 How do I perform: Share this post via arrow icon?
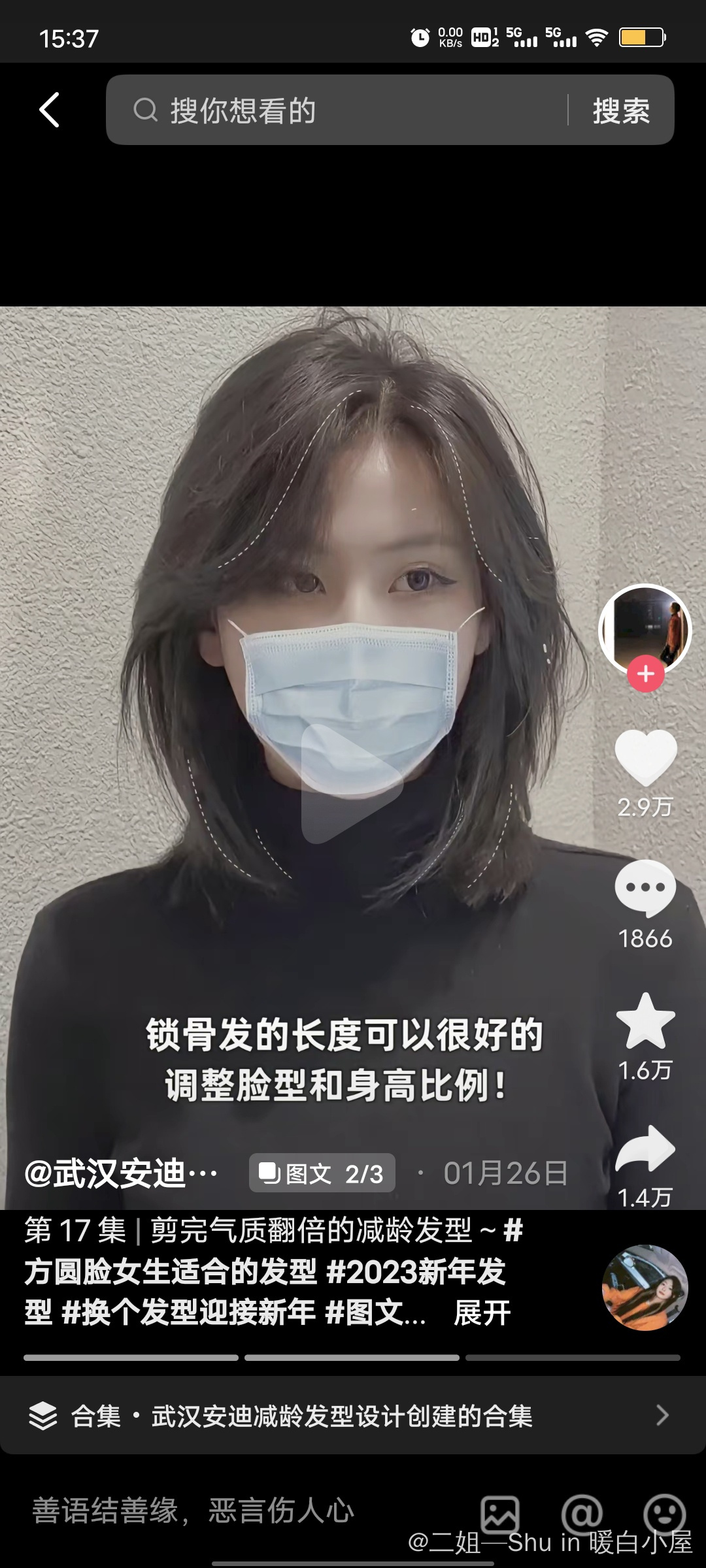[645, 1150]
